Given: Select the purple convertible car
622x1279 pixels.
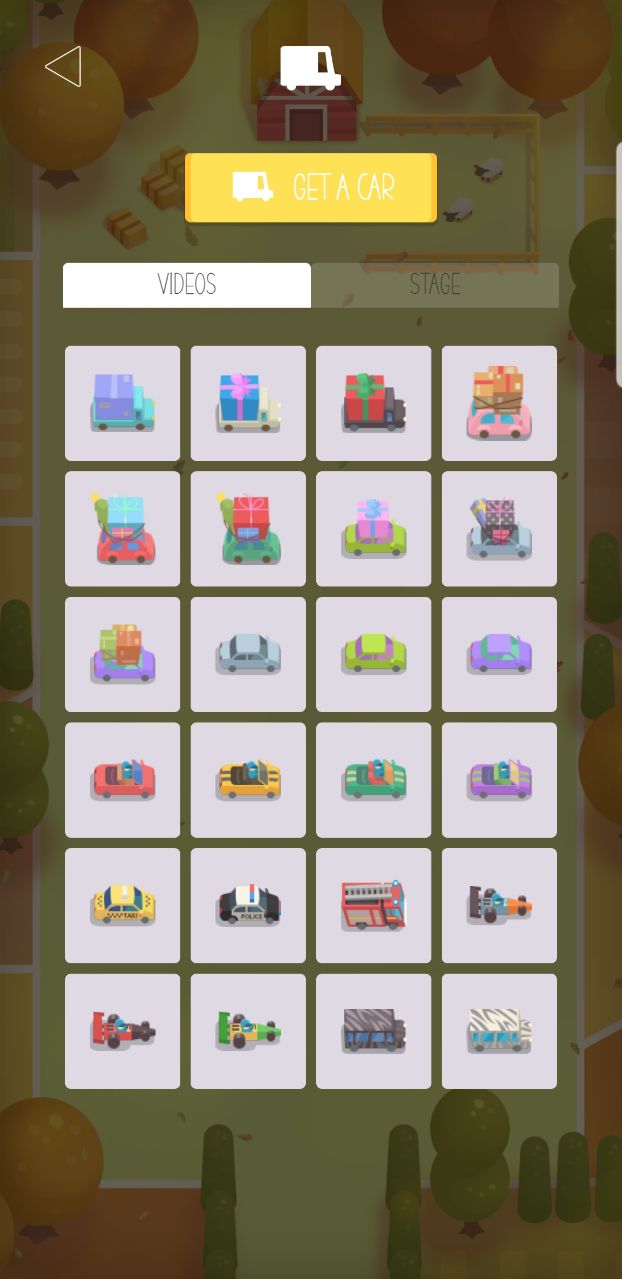Looking at the screenshot, I should (x=499, y=780).
